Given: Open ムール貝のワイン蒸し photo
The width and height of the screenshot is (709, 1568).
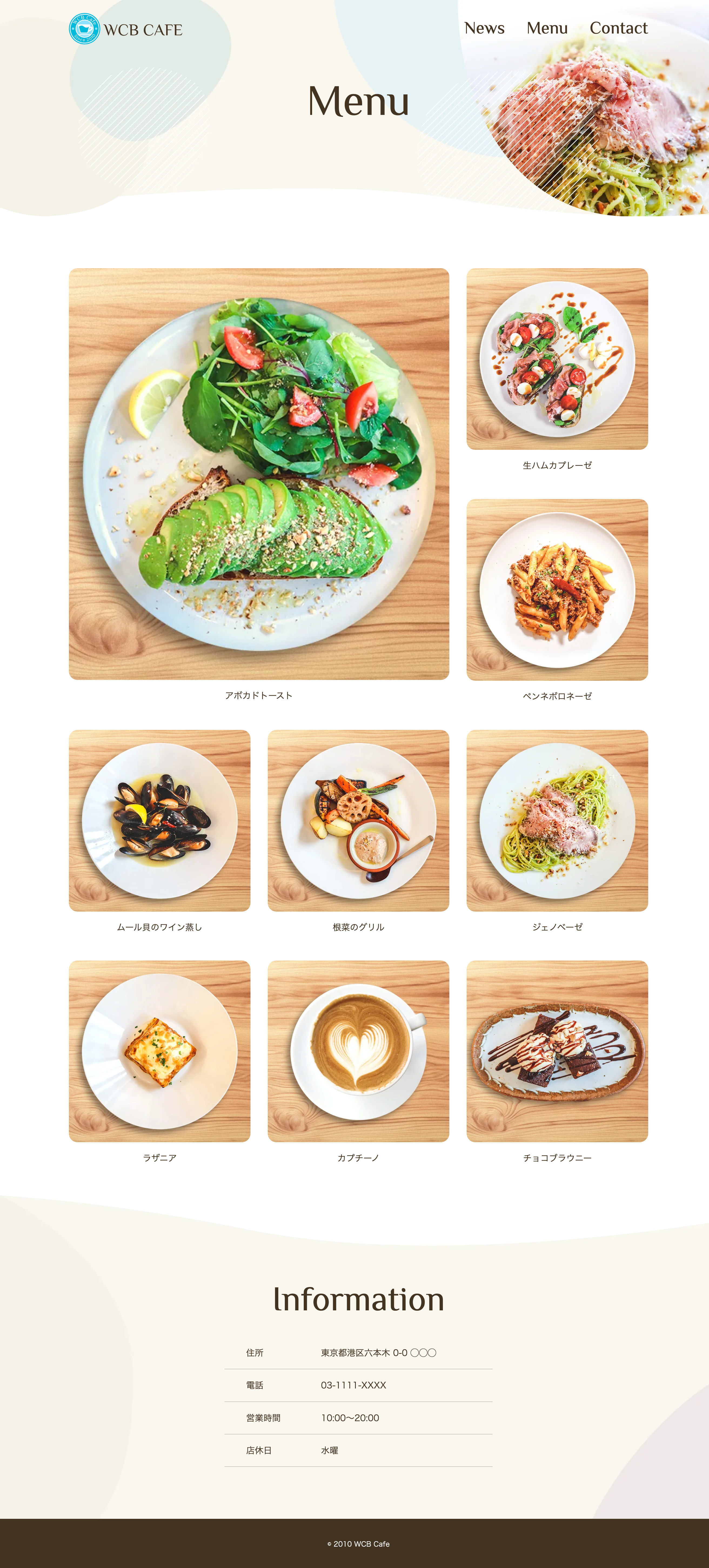Looking at the screenshot, I should click(x=159, y=820).
